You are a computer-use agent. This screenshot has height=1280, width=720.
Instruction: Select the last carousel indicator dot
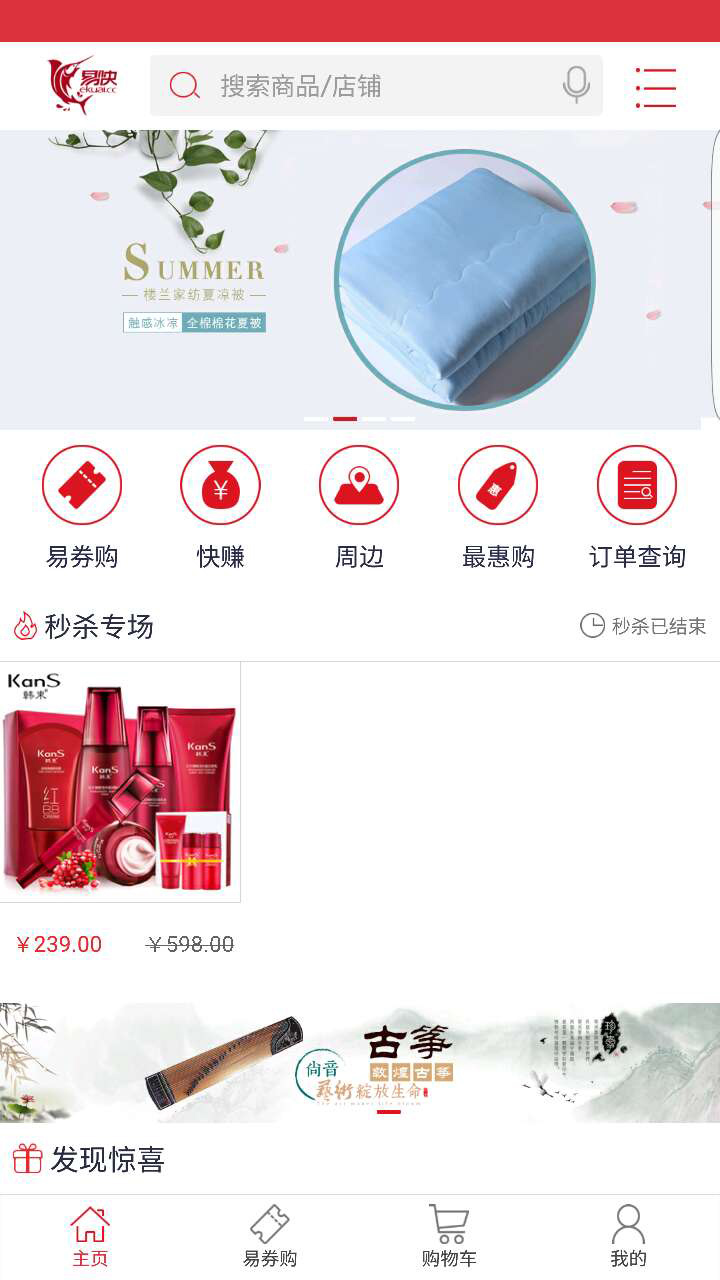[405, 419]
